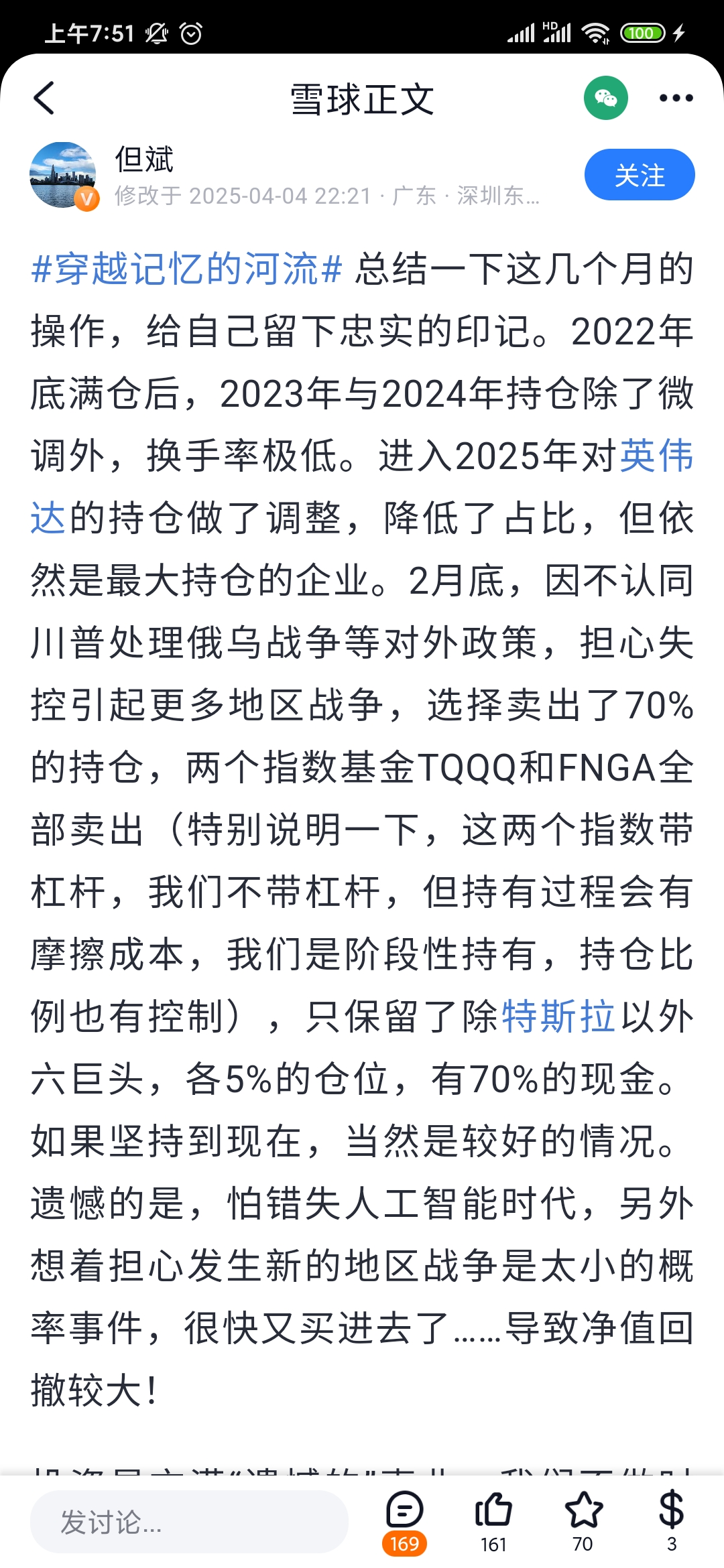Follow the author with the 关注 button

639,175
